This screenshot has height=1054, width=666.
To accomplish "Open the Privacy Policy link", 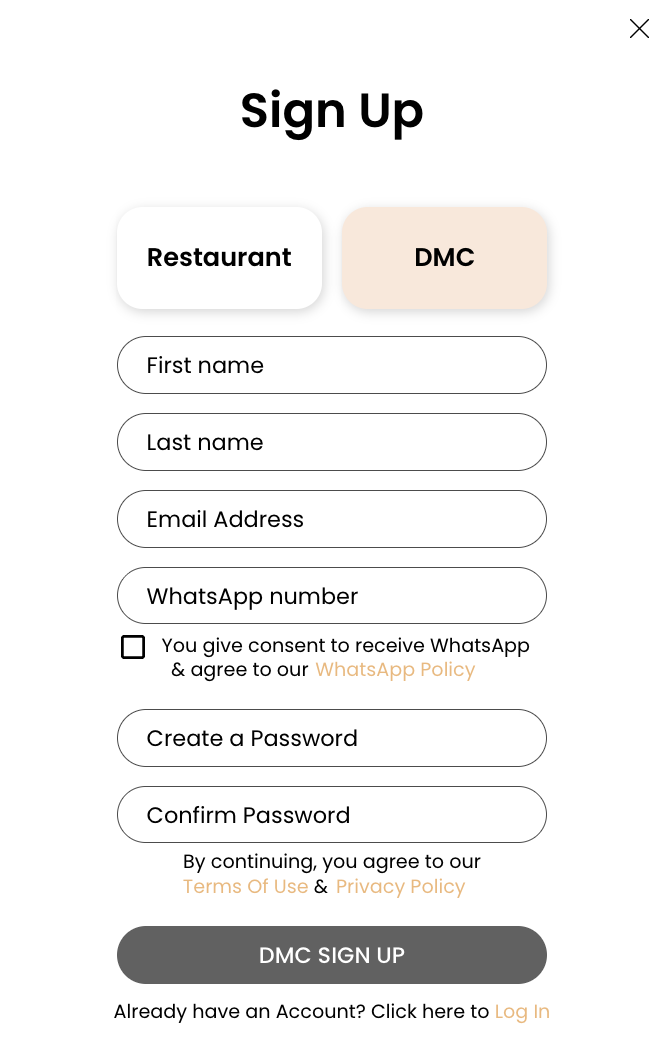I will tap(400, 887).
